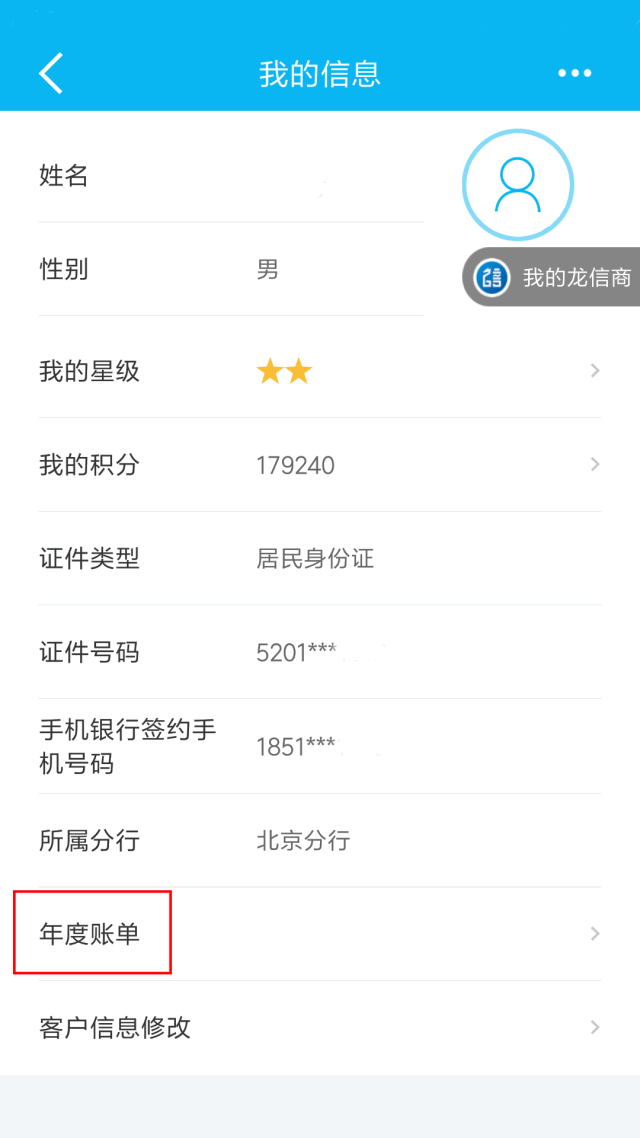This screenshot has height=1138, width=640.
Task: Select 客户信息修改 to edit info
Action: [320, 1028]
